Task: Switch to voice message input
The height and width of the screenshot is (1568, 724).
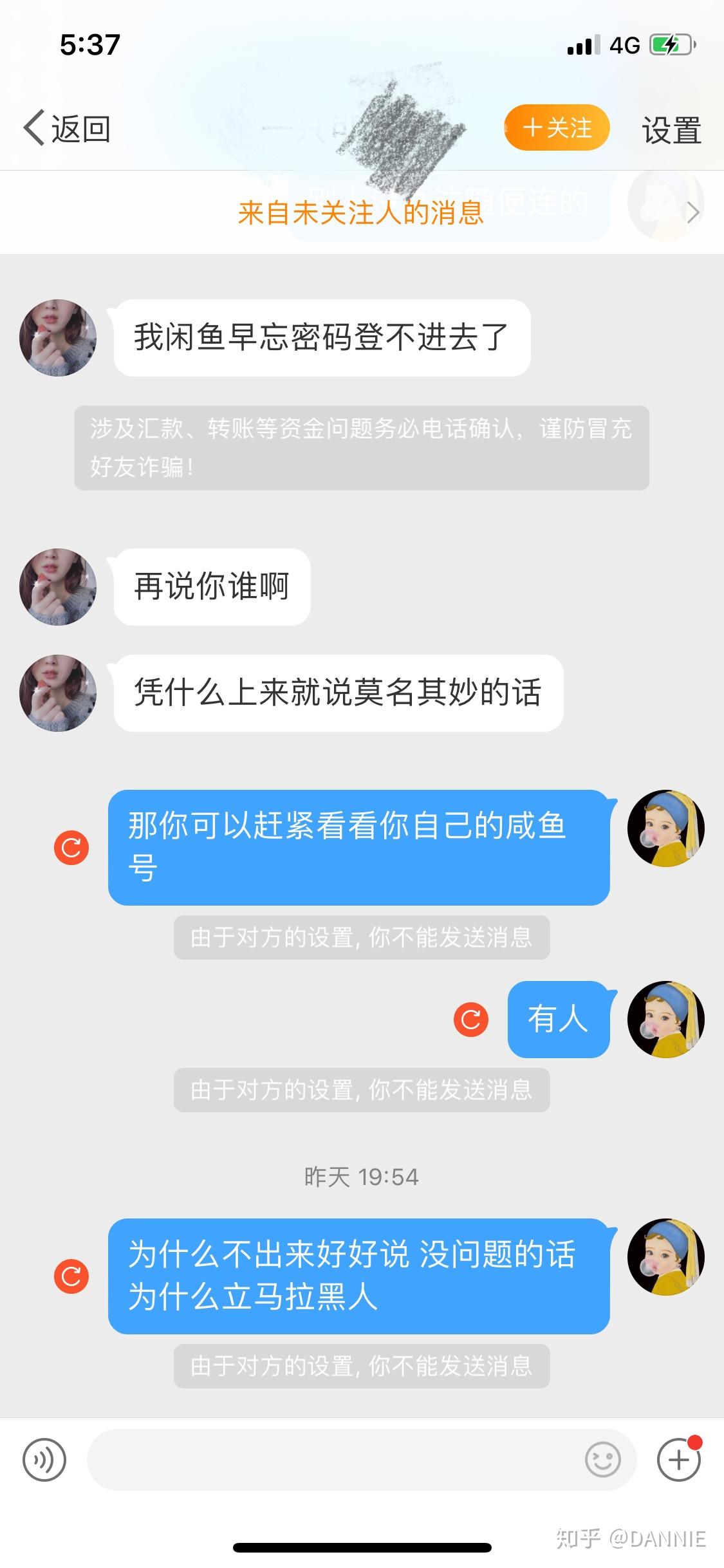Action: point(44,1459)
